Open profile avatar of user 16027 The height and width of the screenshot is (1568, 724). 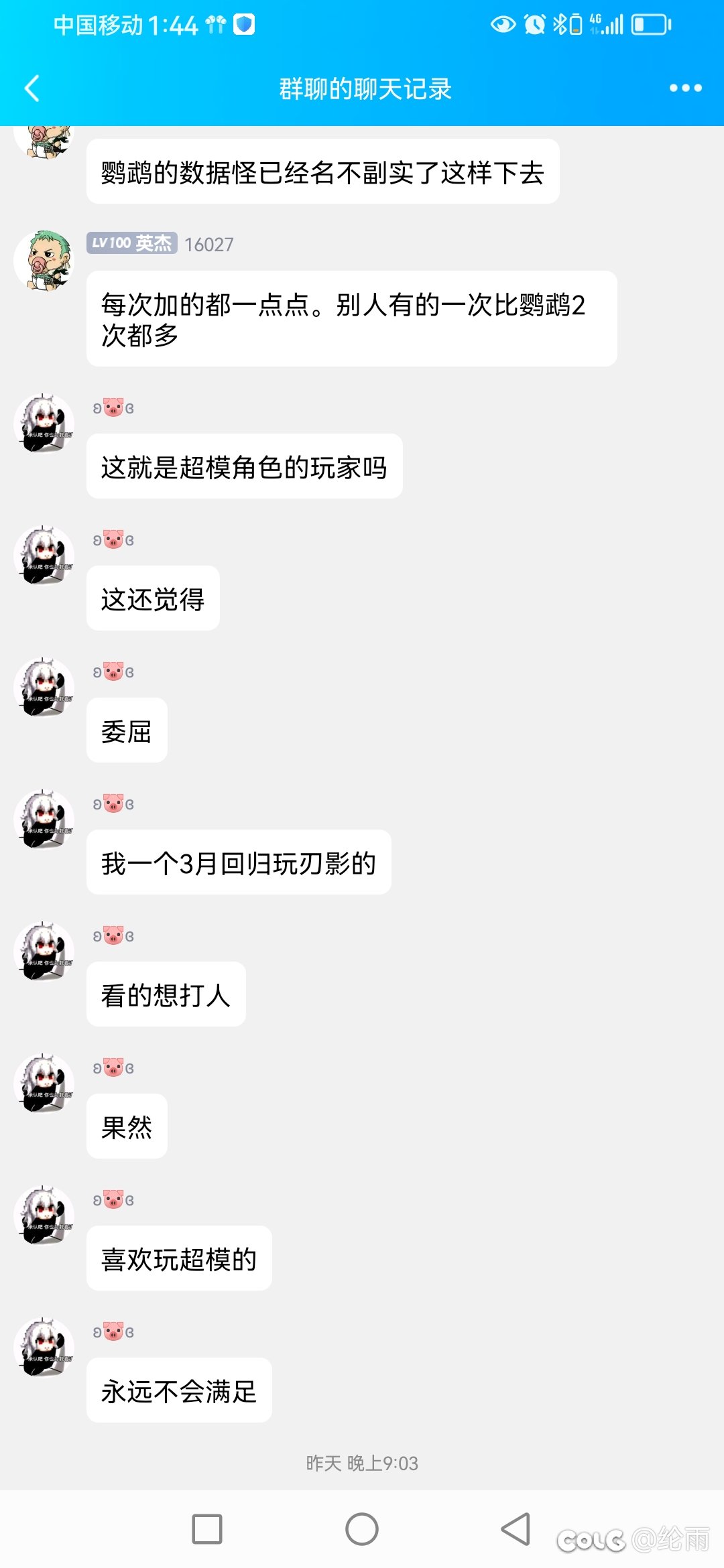[x=44, y=261]
